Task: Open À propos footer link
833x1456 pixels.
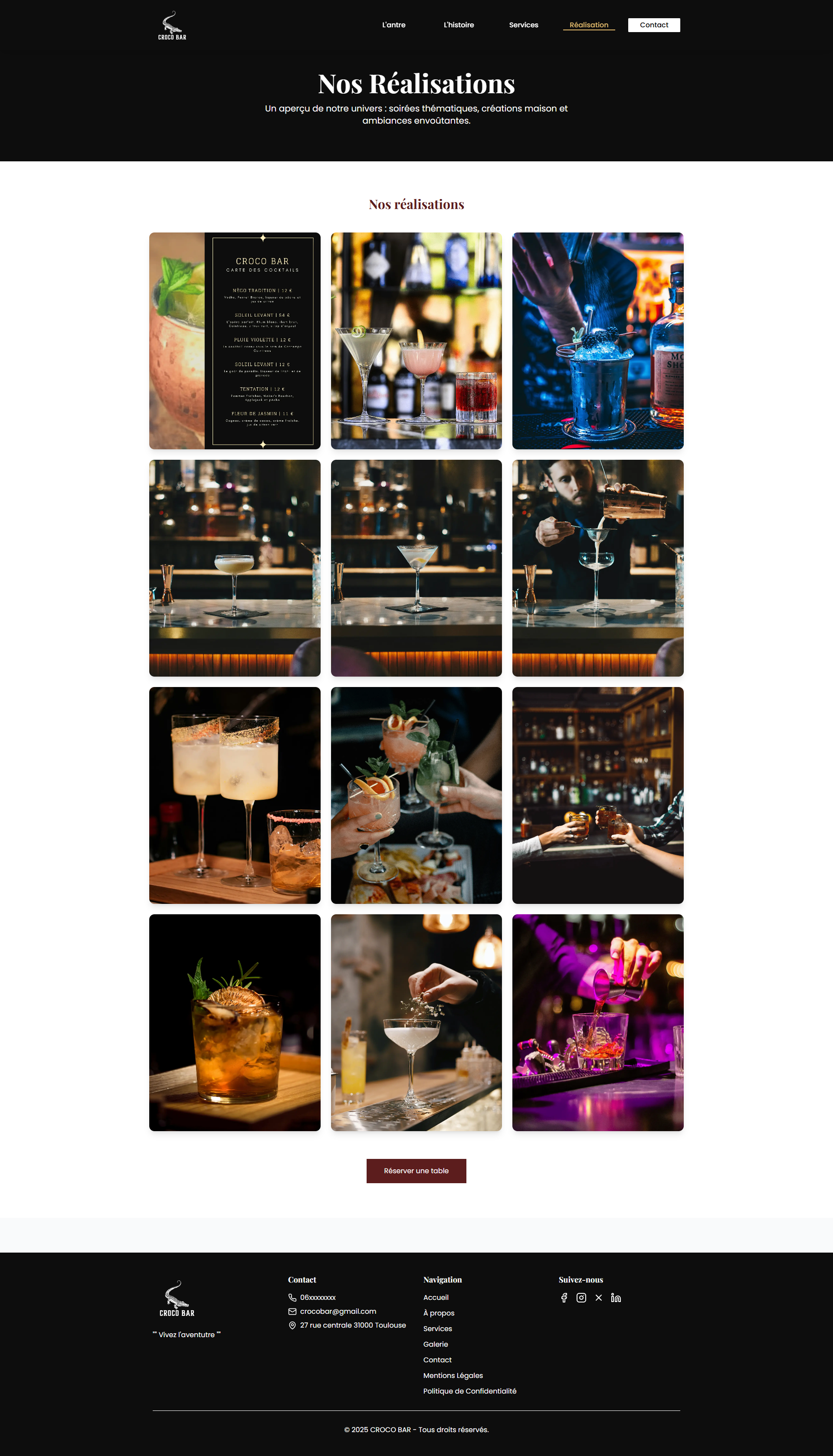Action: pos(438,1313)
